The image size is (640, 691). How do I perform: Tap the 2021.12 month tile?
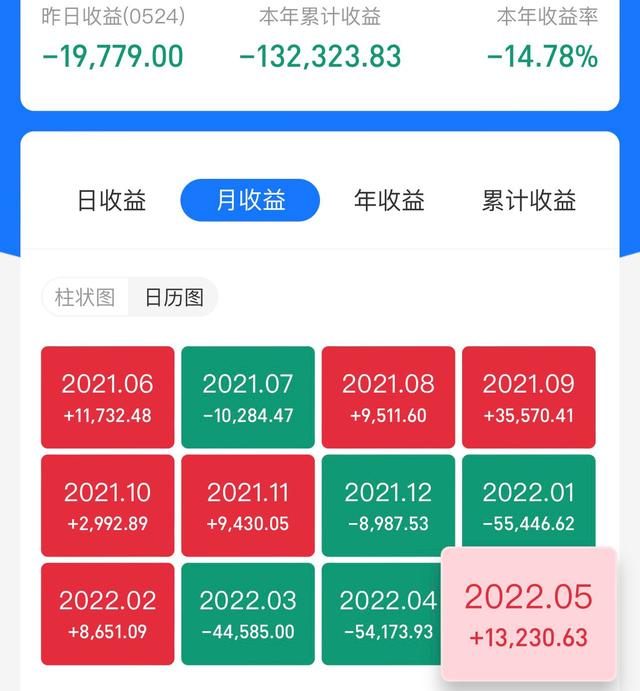tap(388, 505)
